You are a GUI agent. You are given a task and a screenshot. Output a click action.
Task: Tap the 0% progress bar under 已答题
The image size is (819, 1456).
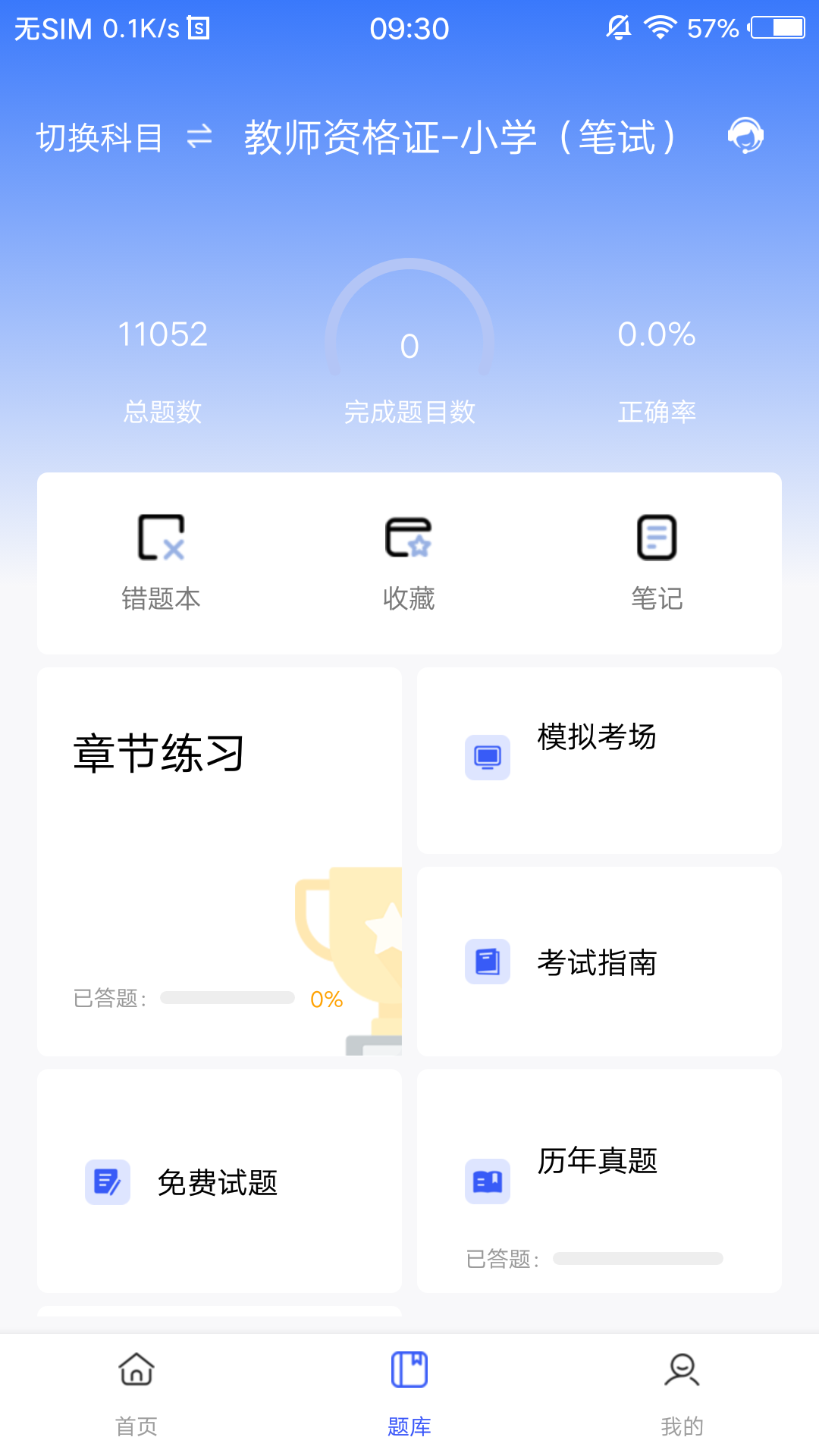tap(227, 999)
